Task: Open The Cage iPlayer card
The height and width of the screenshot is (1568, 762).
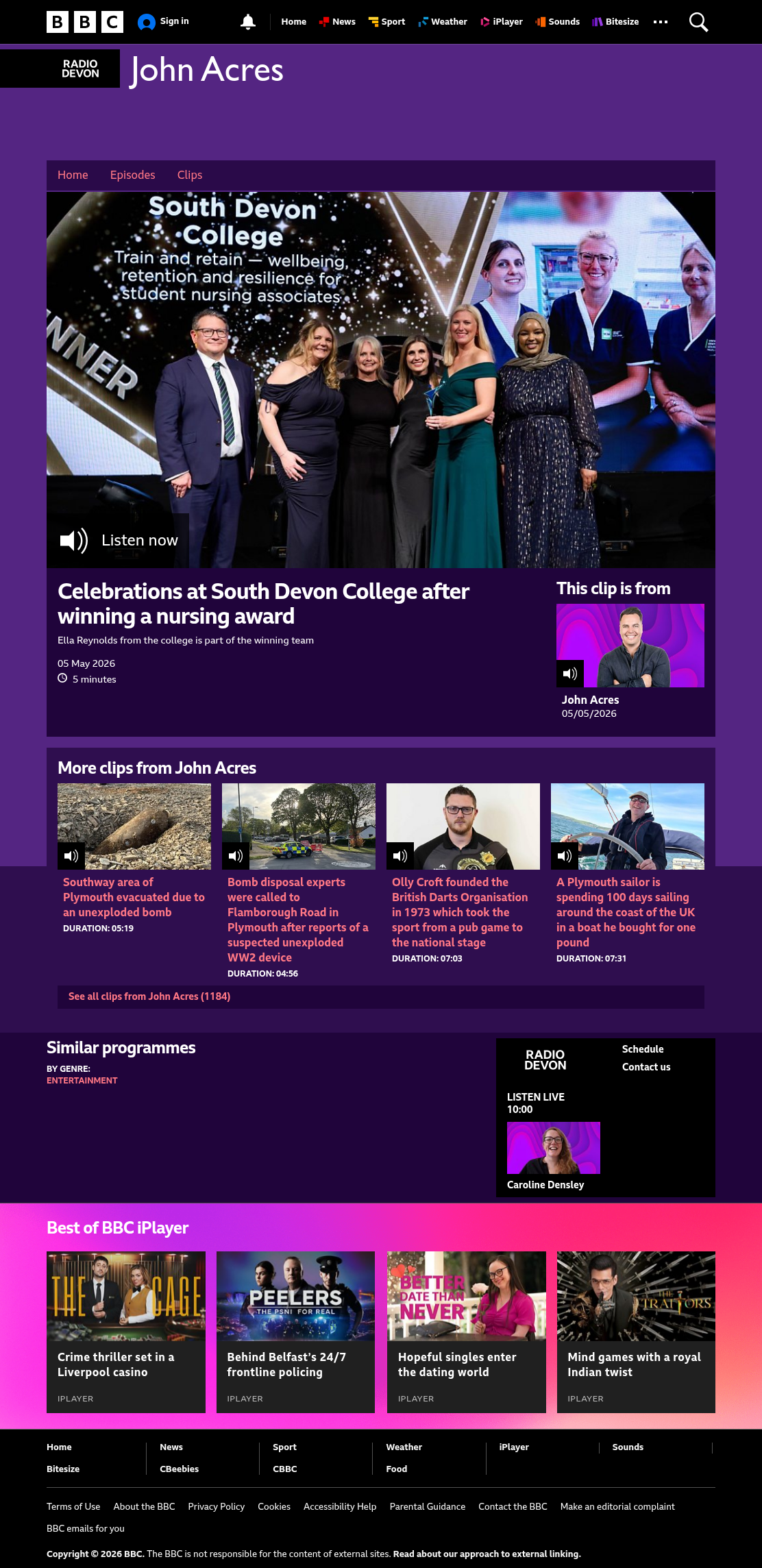Action: (x=126, y=1332)
